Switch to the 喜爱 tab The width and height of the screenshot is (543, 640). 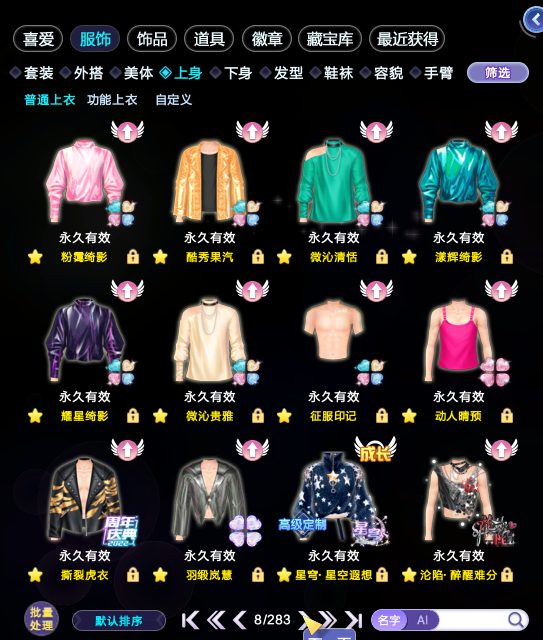(38, 39)
